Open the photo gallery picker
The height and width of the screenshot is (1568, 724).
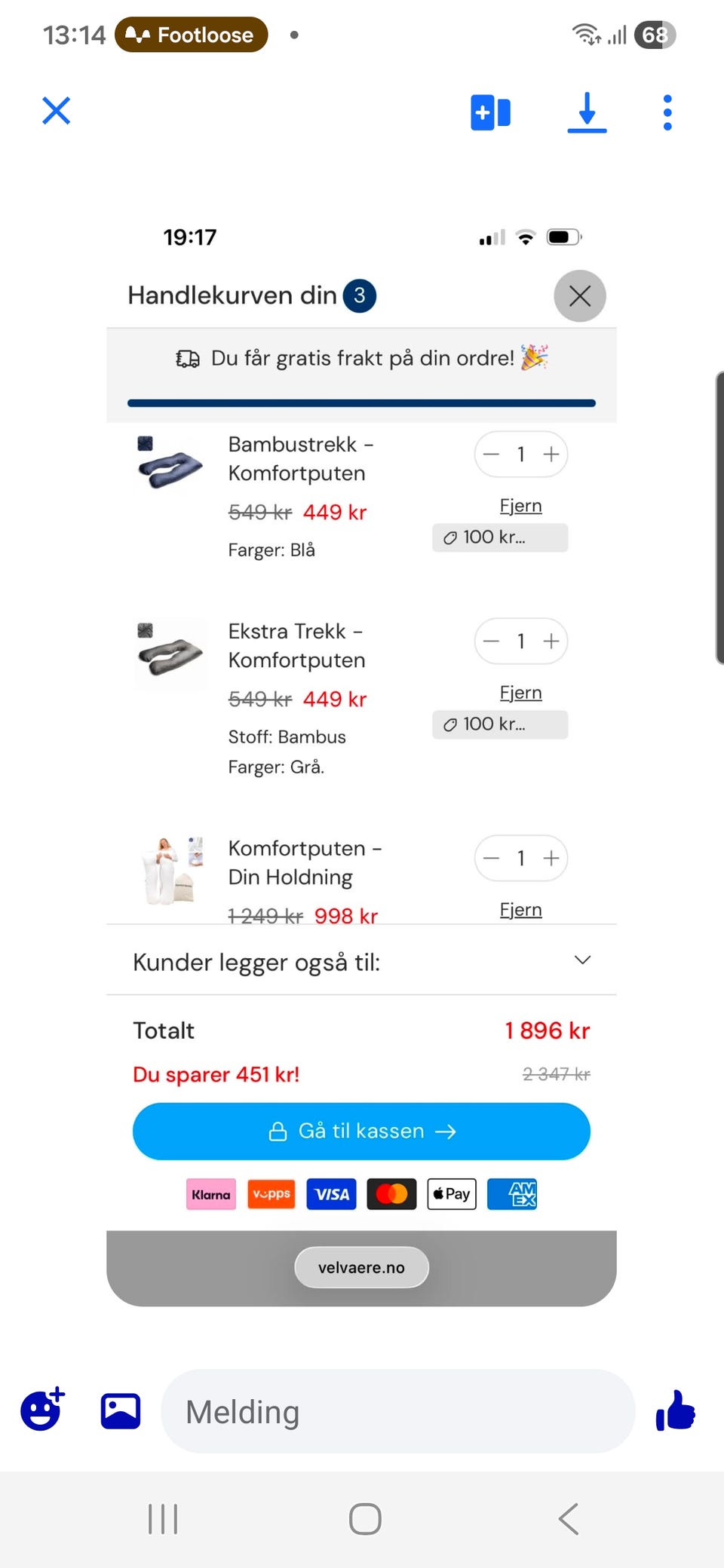point(121,1411)
